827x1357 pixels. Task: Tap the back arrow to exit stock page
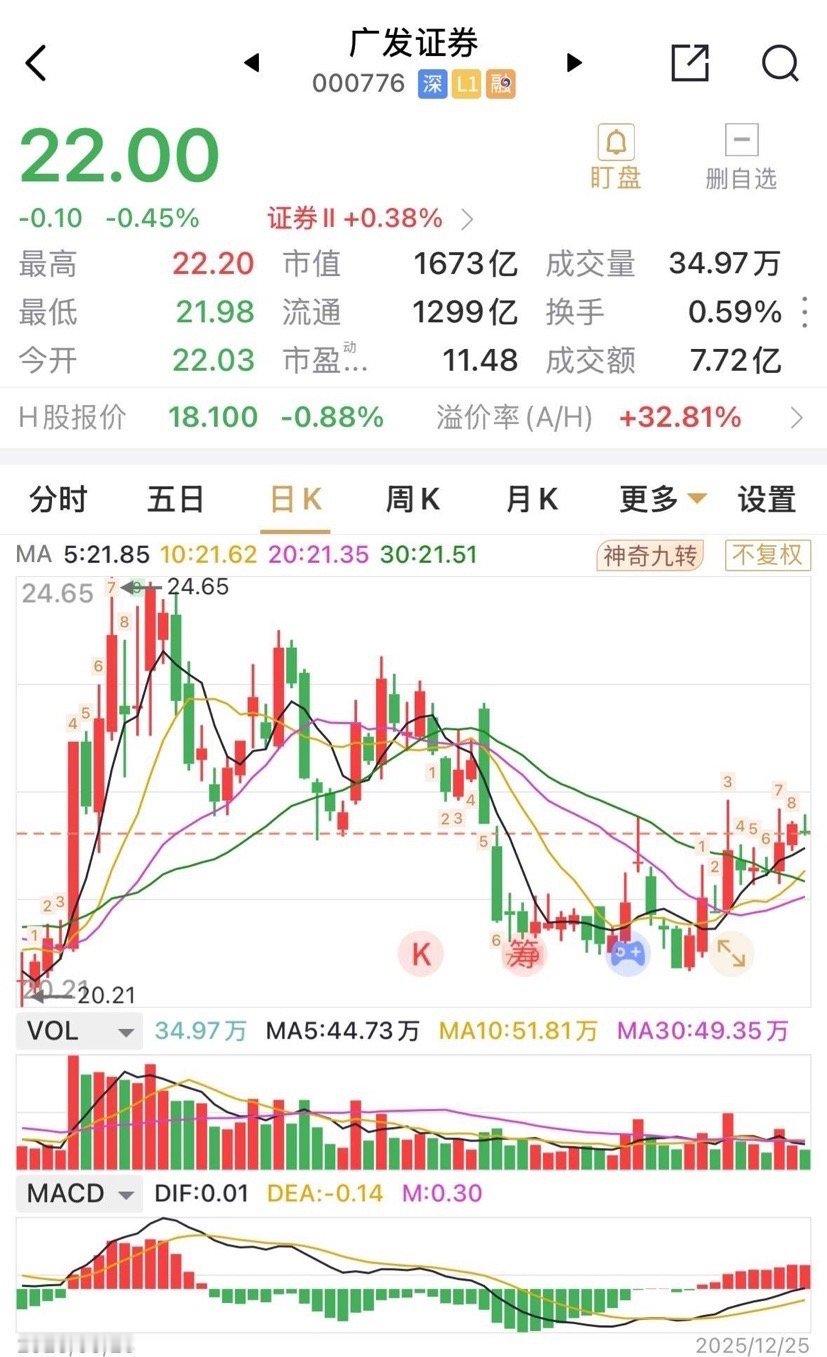point(36,62)
